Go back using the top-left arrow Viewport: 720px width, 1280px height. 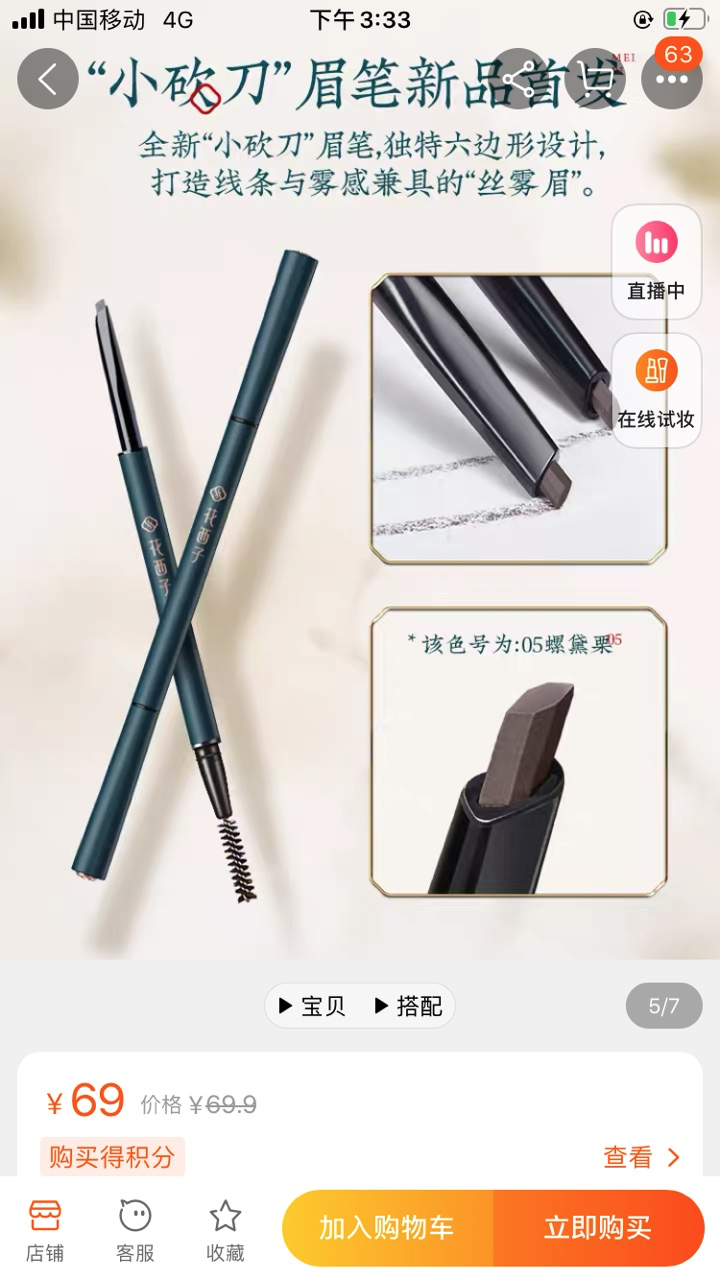tap(48, 79)
